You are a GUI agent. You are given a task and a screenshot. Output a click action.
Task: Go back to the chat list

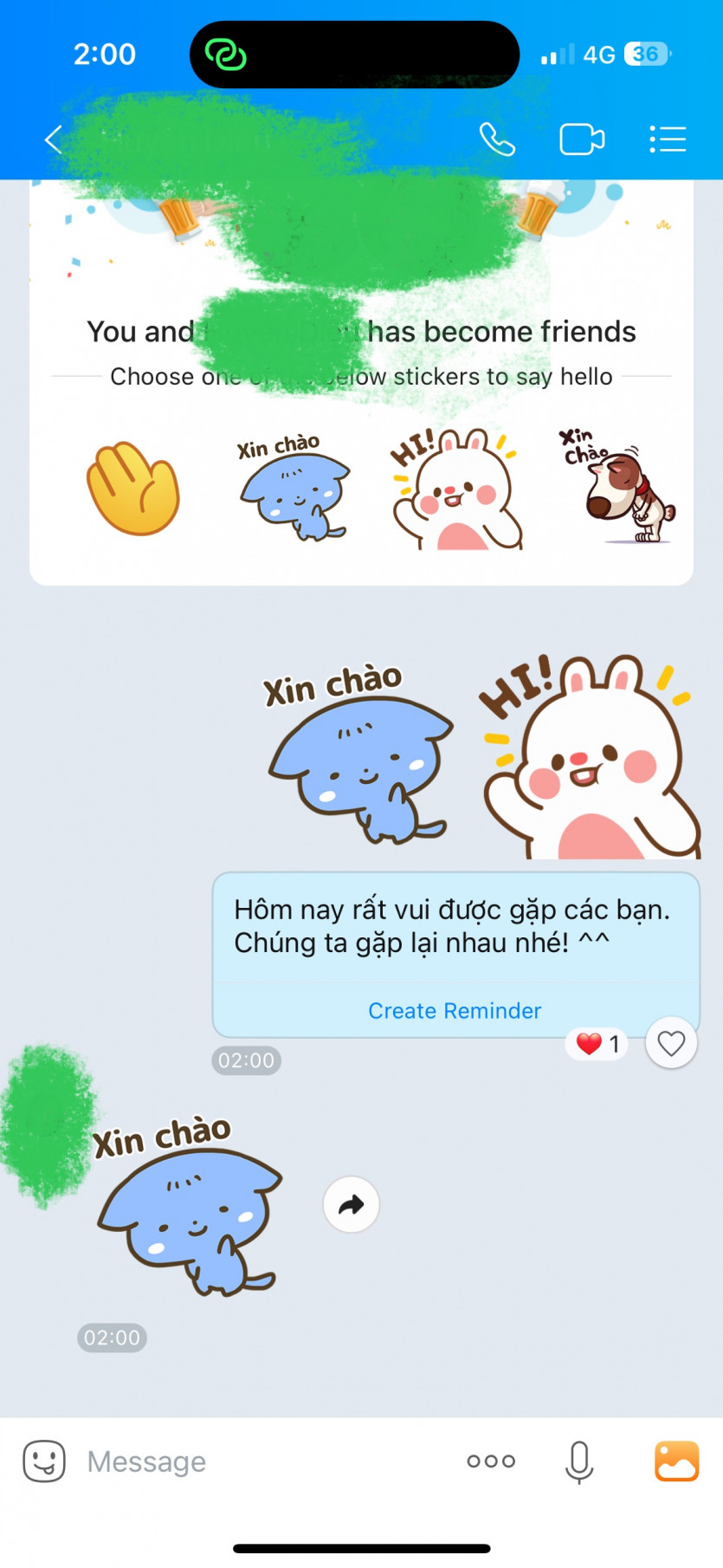54,139
